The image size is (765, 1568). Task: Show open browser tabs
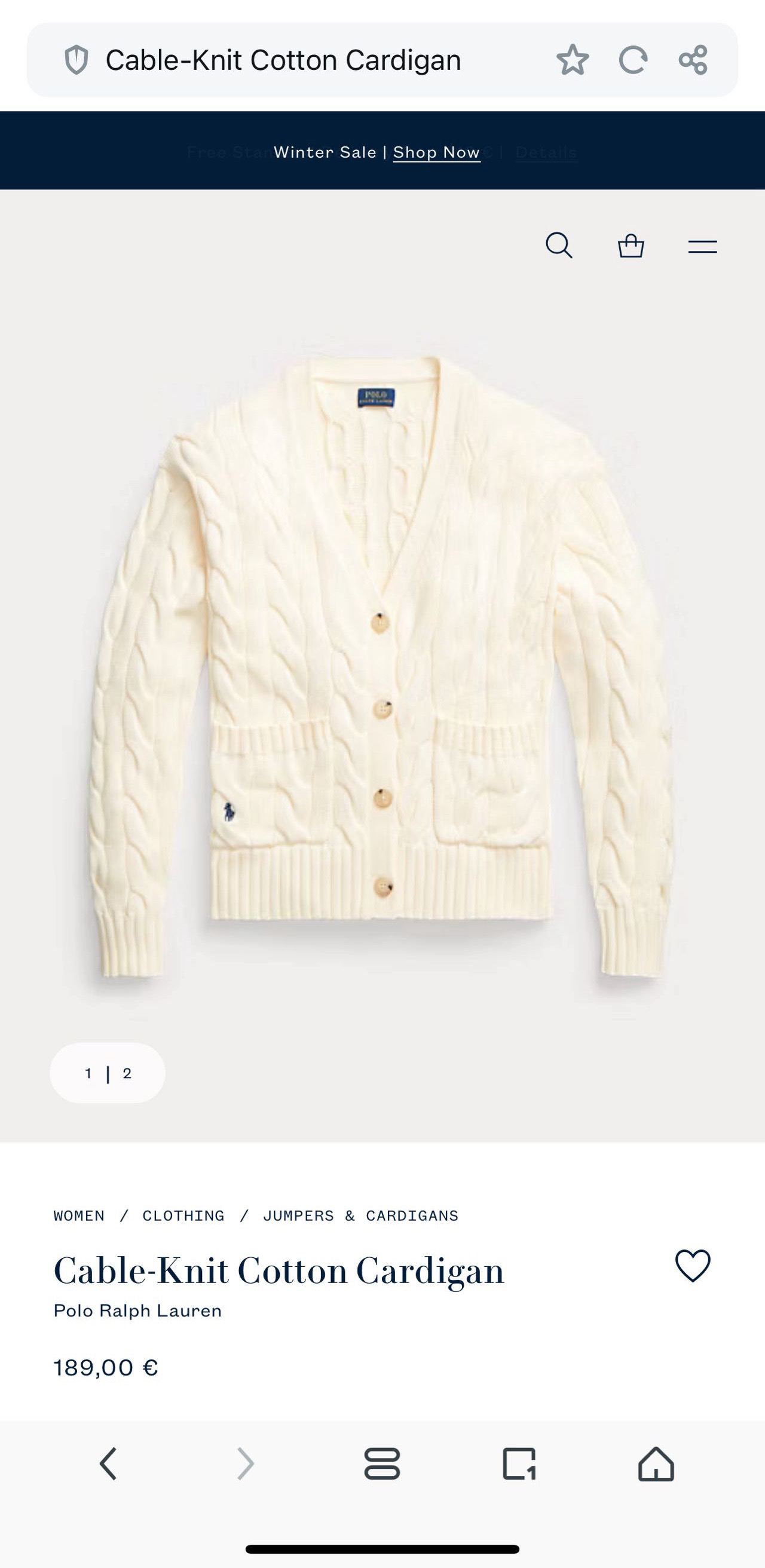coord(519,1464)
